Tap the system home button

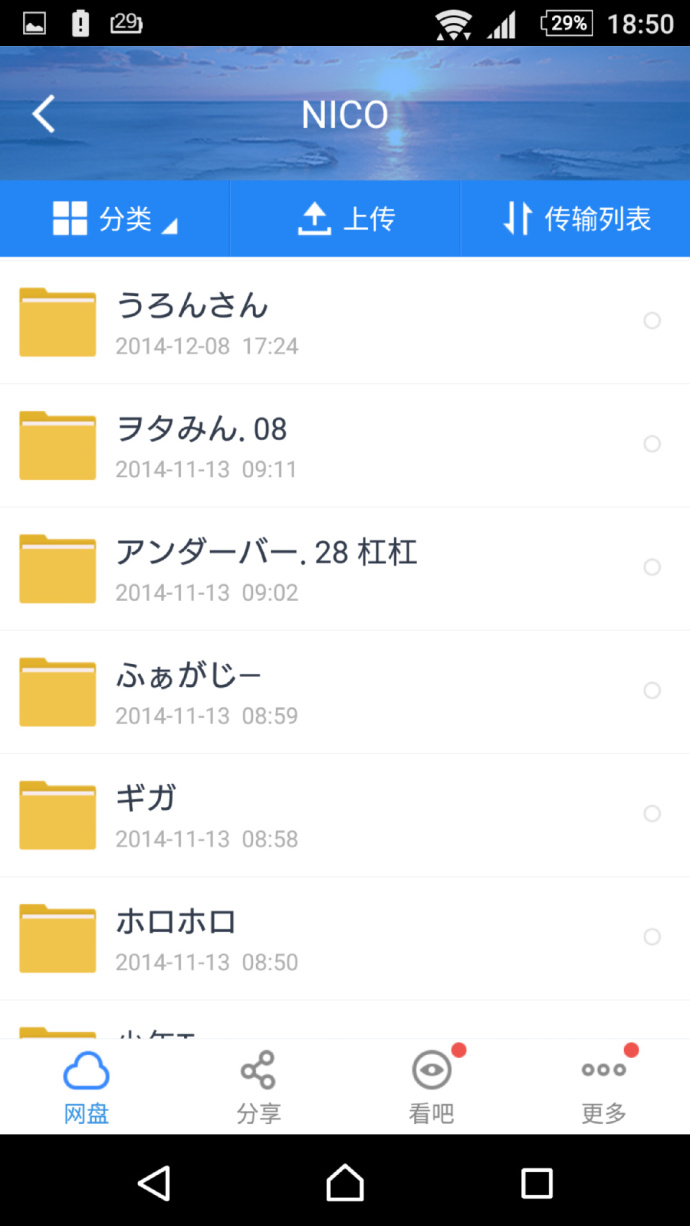pyautogui.click(x=345, y=1183)
